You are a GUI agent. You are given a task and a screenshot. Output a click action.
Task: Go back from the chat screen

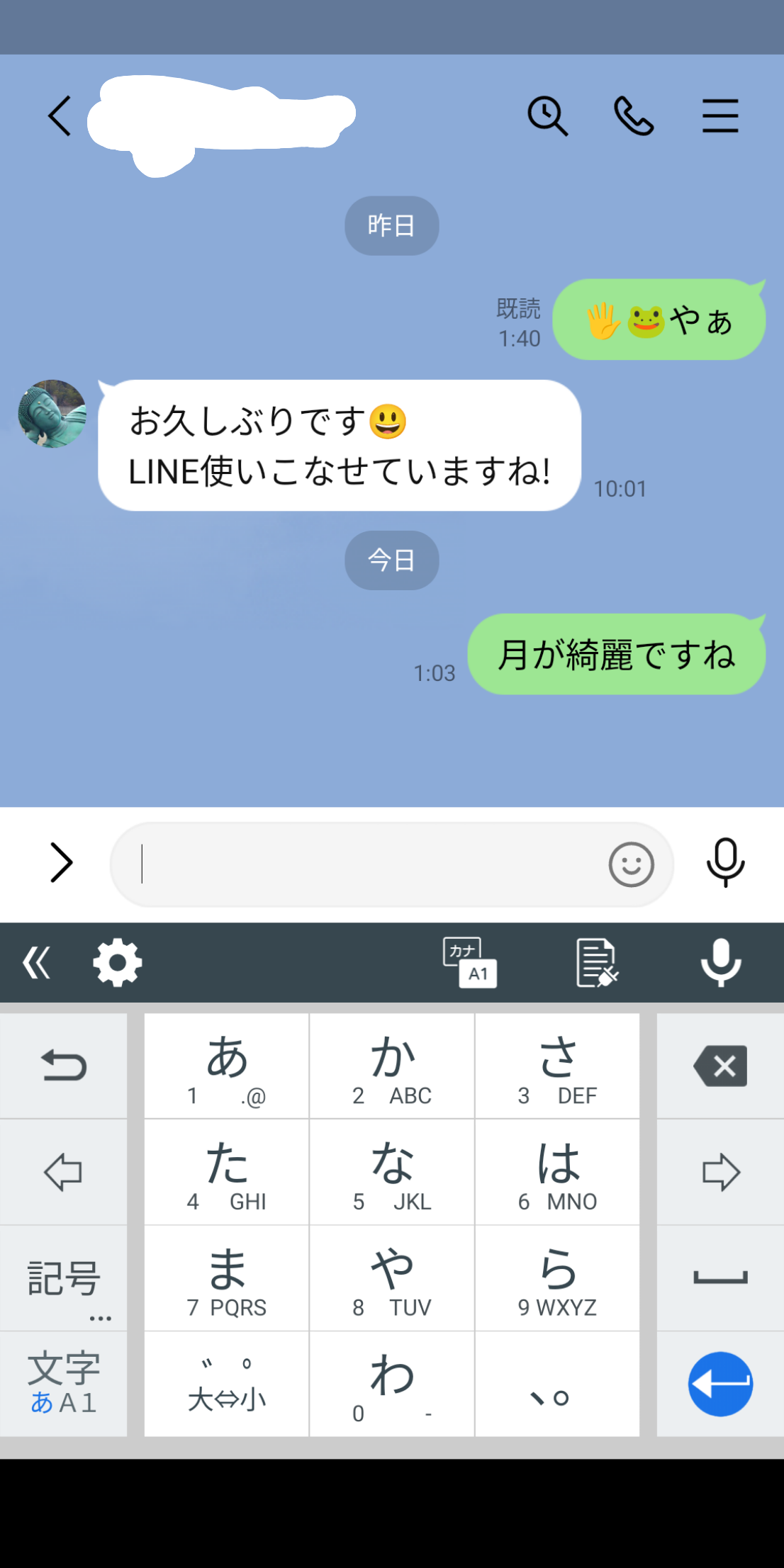pos(60,116)
